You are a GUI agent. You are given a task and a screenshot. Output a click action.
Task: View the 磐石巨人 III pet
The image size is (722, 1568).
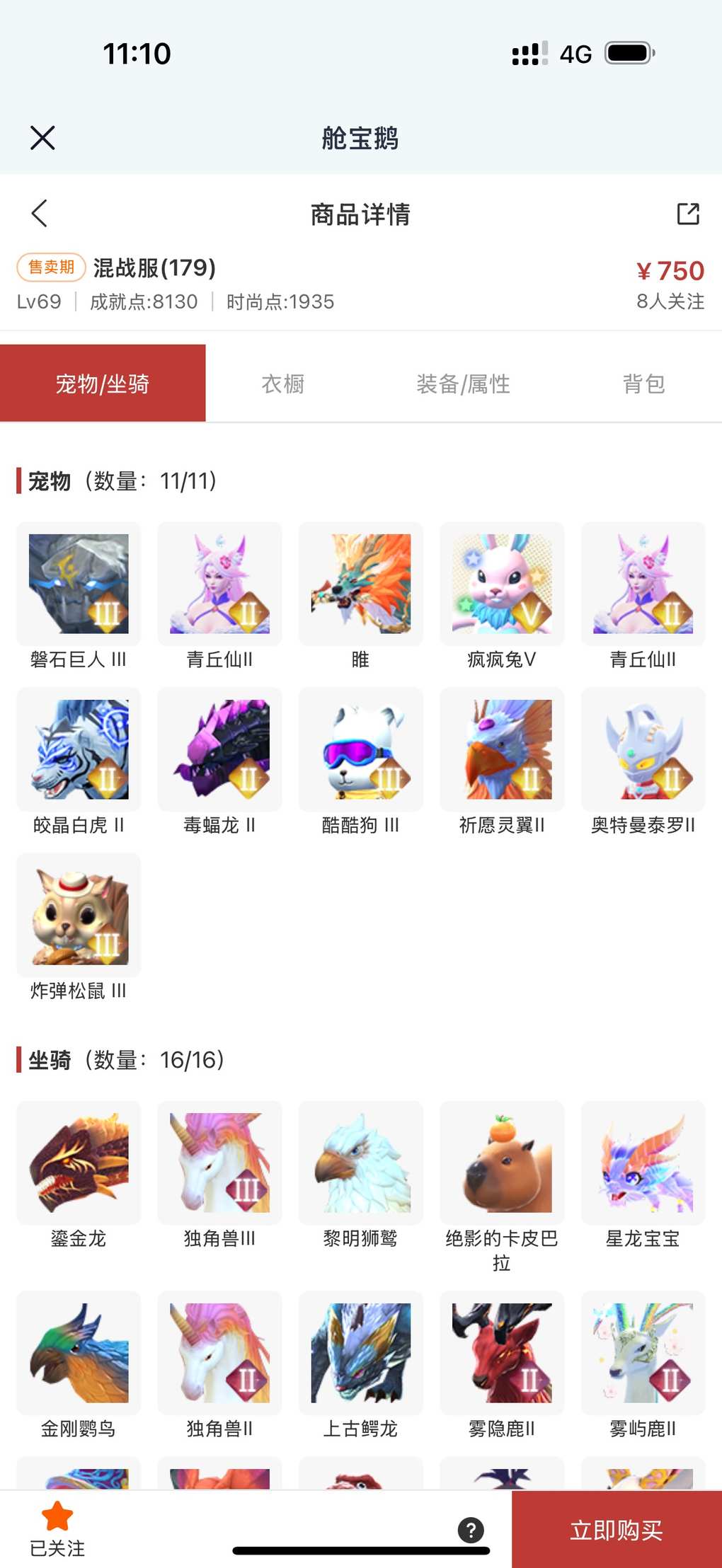[x=79, y=584]
